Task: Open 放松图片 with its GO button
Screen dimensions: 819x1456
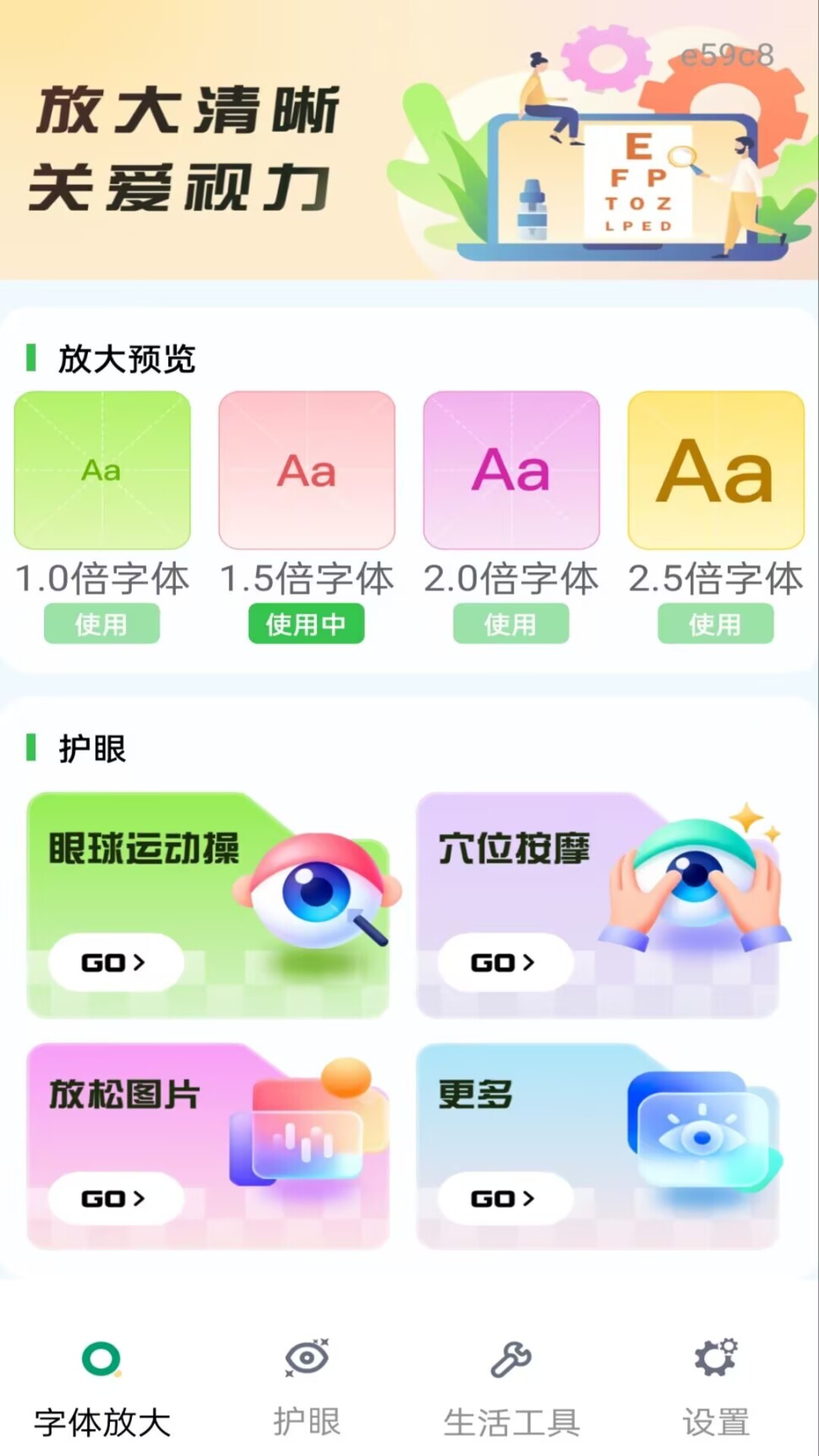Action: coord(115,1198)
